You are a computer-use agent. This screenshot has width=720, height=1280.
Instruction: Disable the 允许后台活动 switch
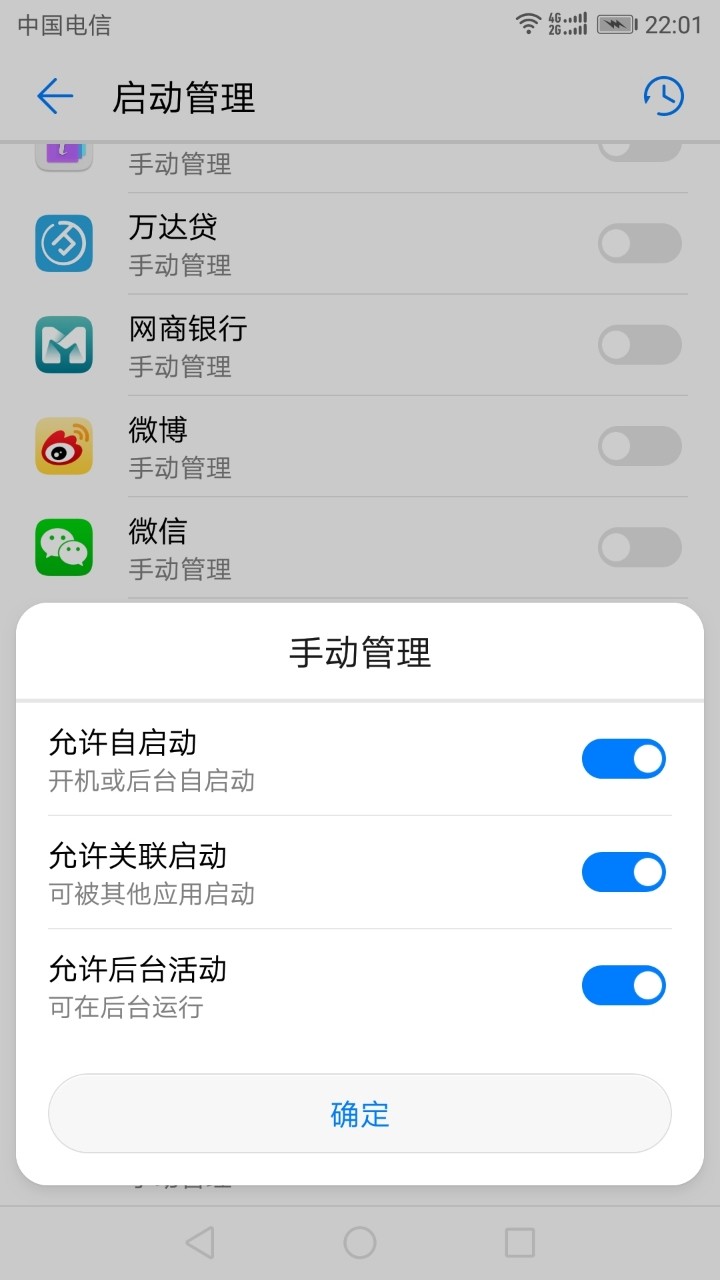(x=624, y=985)
